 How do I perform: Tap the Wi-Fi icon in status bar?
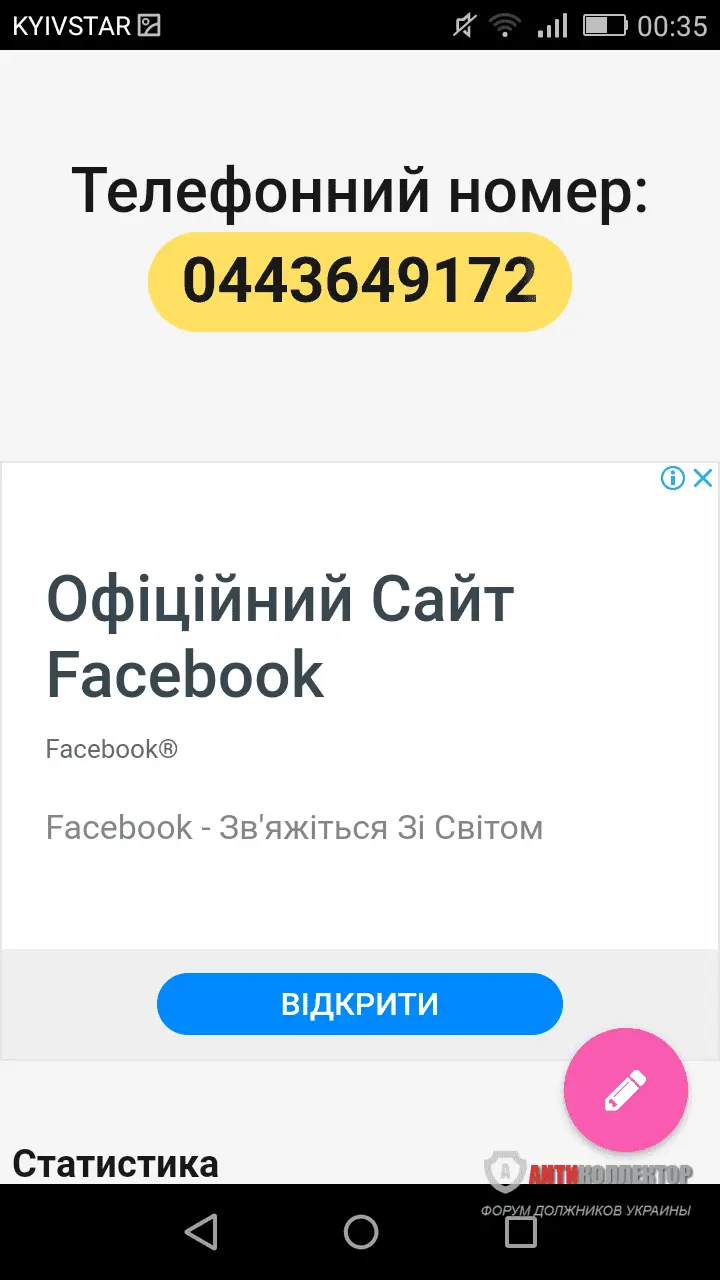[x=505, y=25]
